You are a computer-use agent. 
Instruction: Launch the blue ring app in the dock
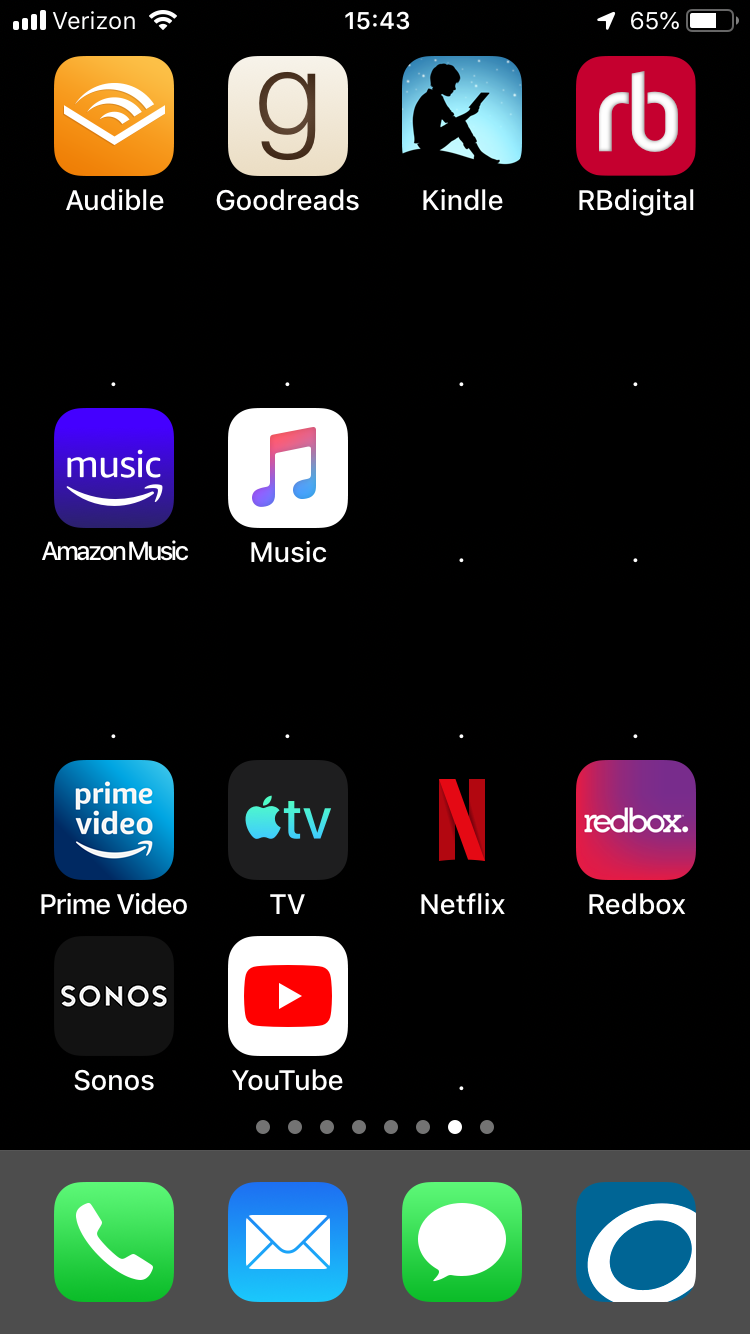tap(636, 1242)
